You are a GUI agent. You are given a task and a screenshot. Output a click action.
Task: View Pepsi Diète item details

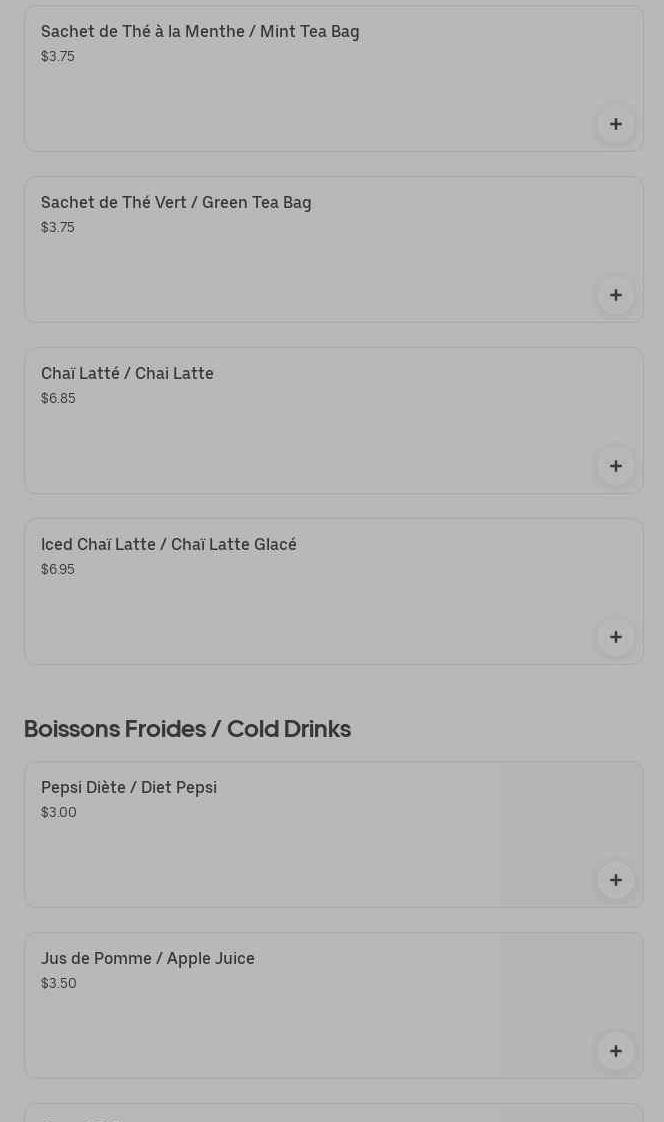pos(333,834)
